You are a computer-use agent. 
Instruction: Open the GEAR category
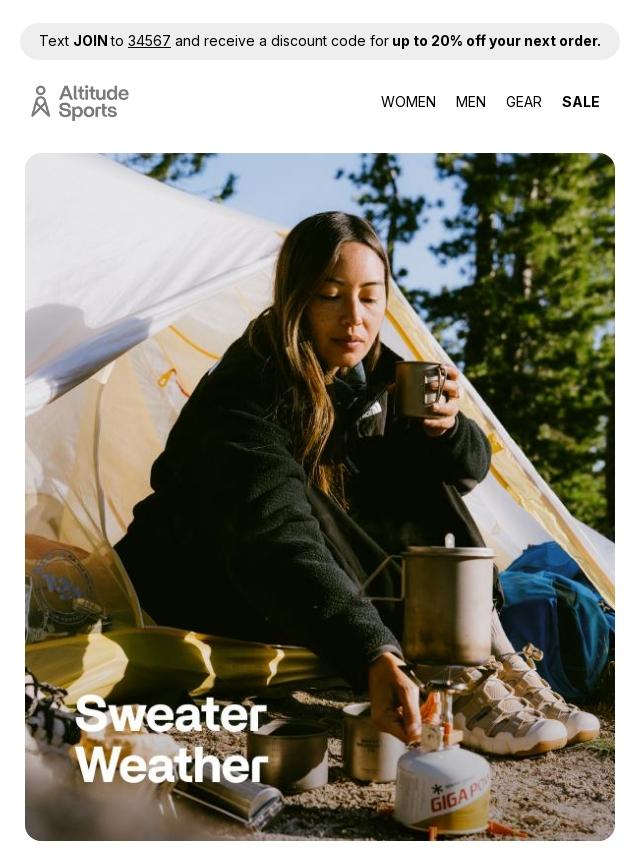524,102
